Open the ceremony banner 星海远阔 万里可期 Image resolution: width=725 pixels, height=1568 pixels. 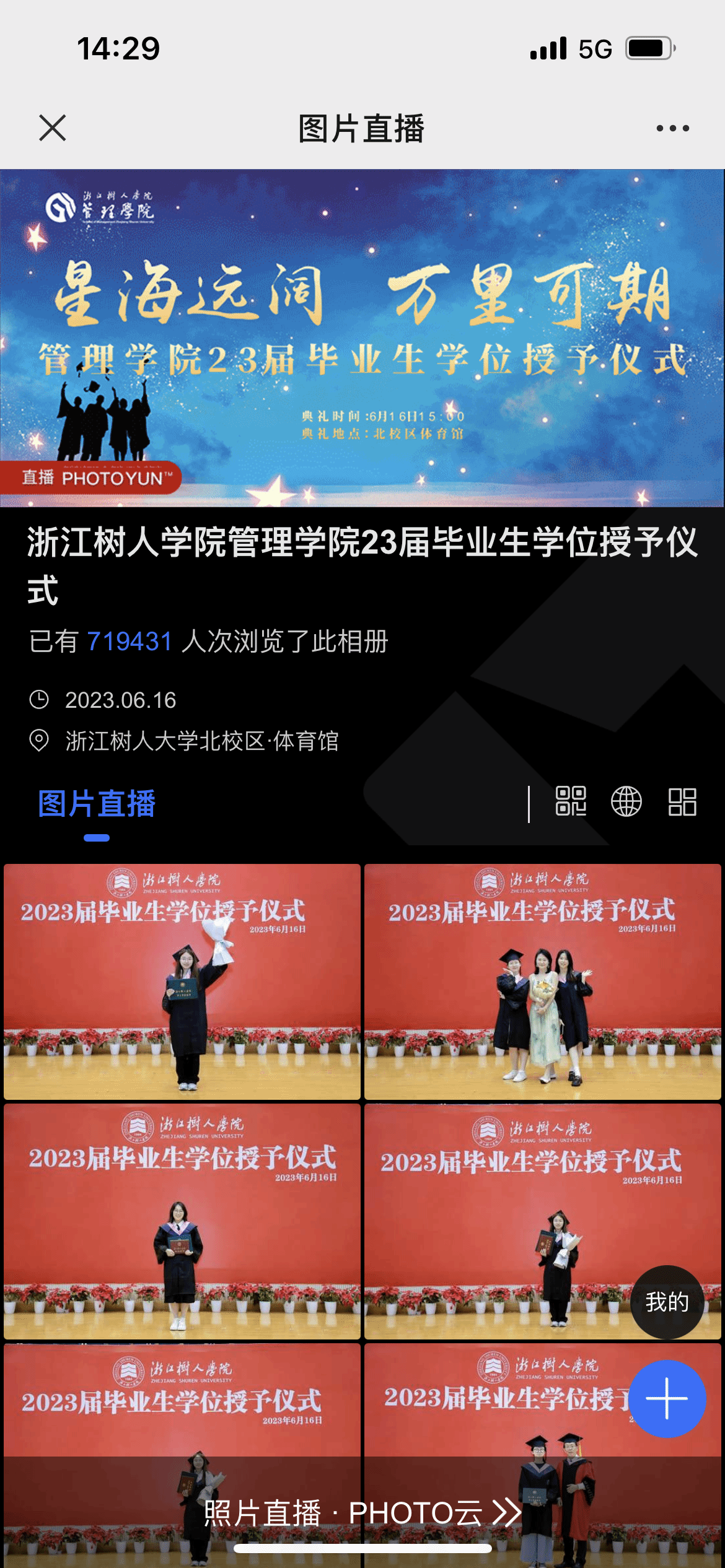(x=362, y=338)
